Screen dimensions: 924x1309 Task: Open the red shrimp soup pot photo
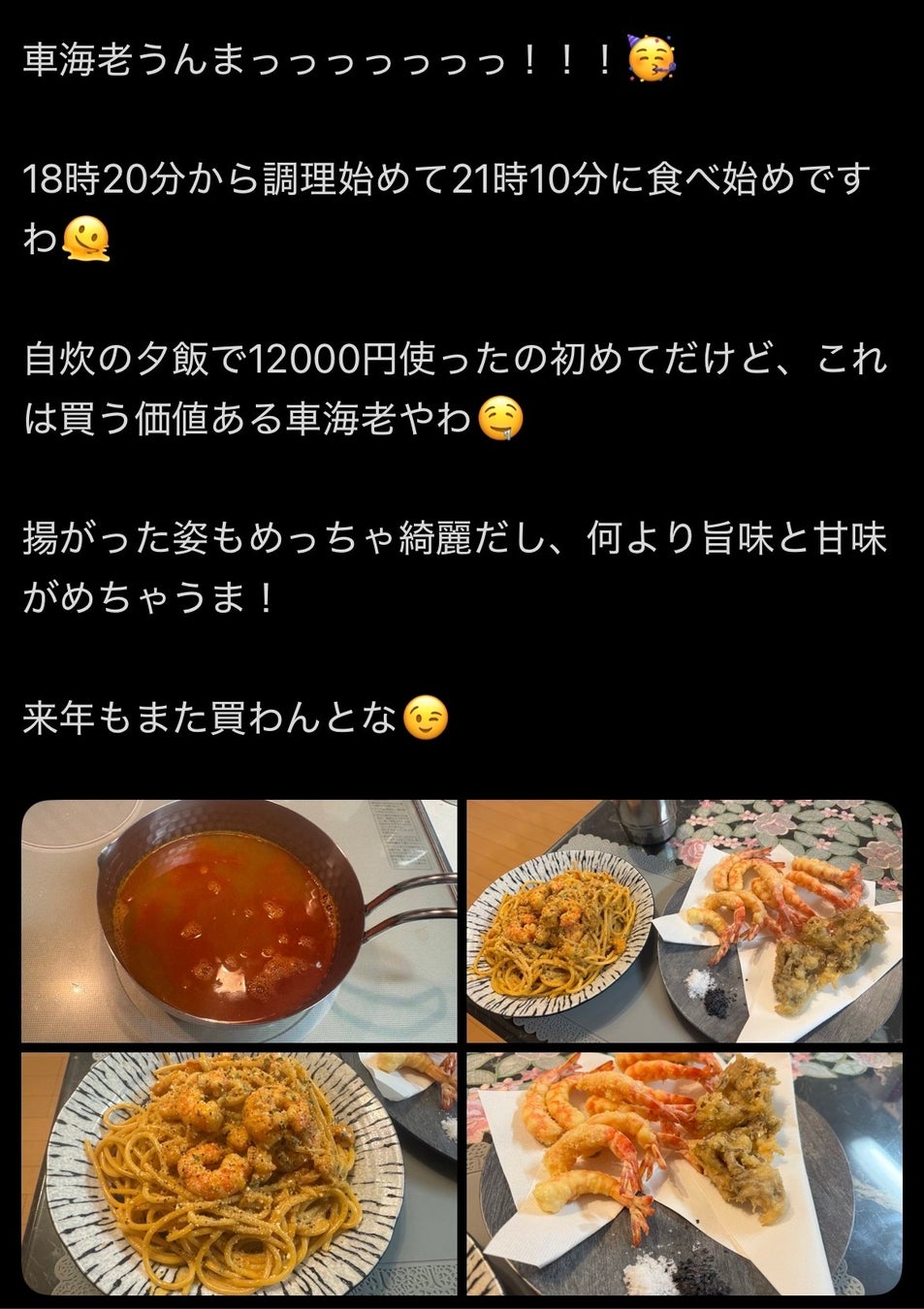[239, 920]
